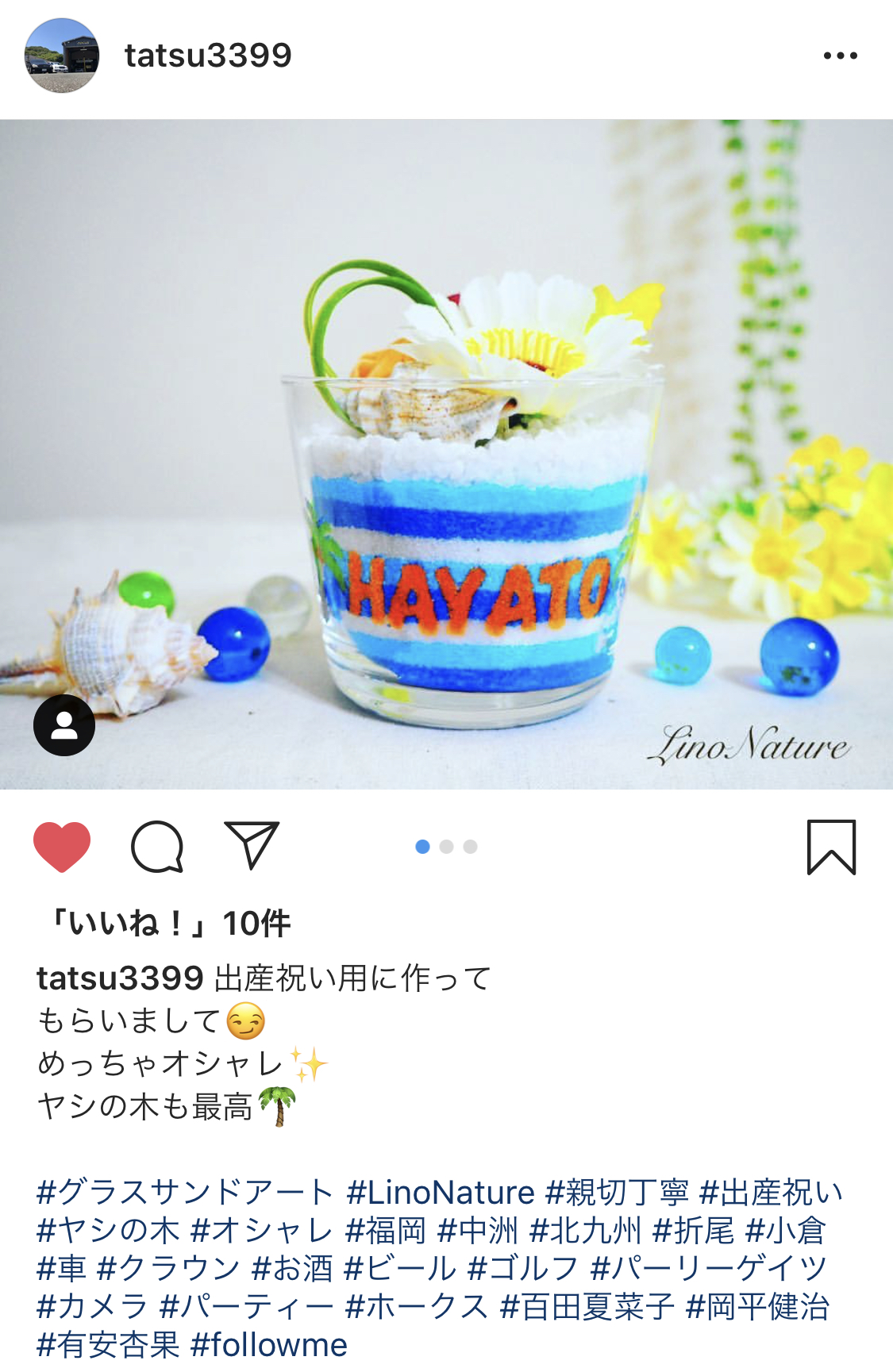Unlike the post with the red heart
Image resolution: width=893 pixels, height=1372 pixels.
coord(62,847)
